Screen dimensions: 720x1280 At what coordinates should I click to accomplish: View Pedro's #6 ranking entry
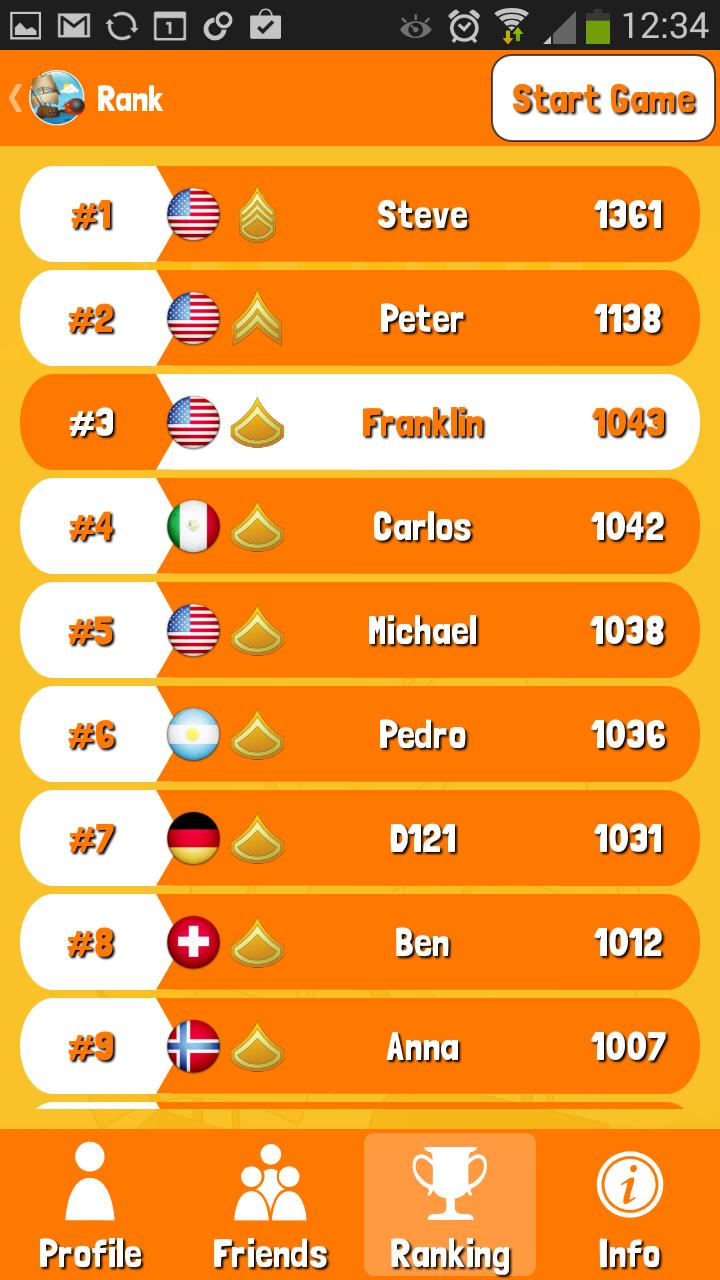click(360, 734)
